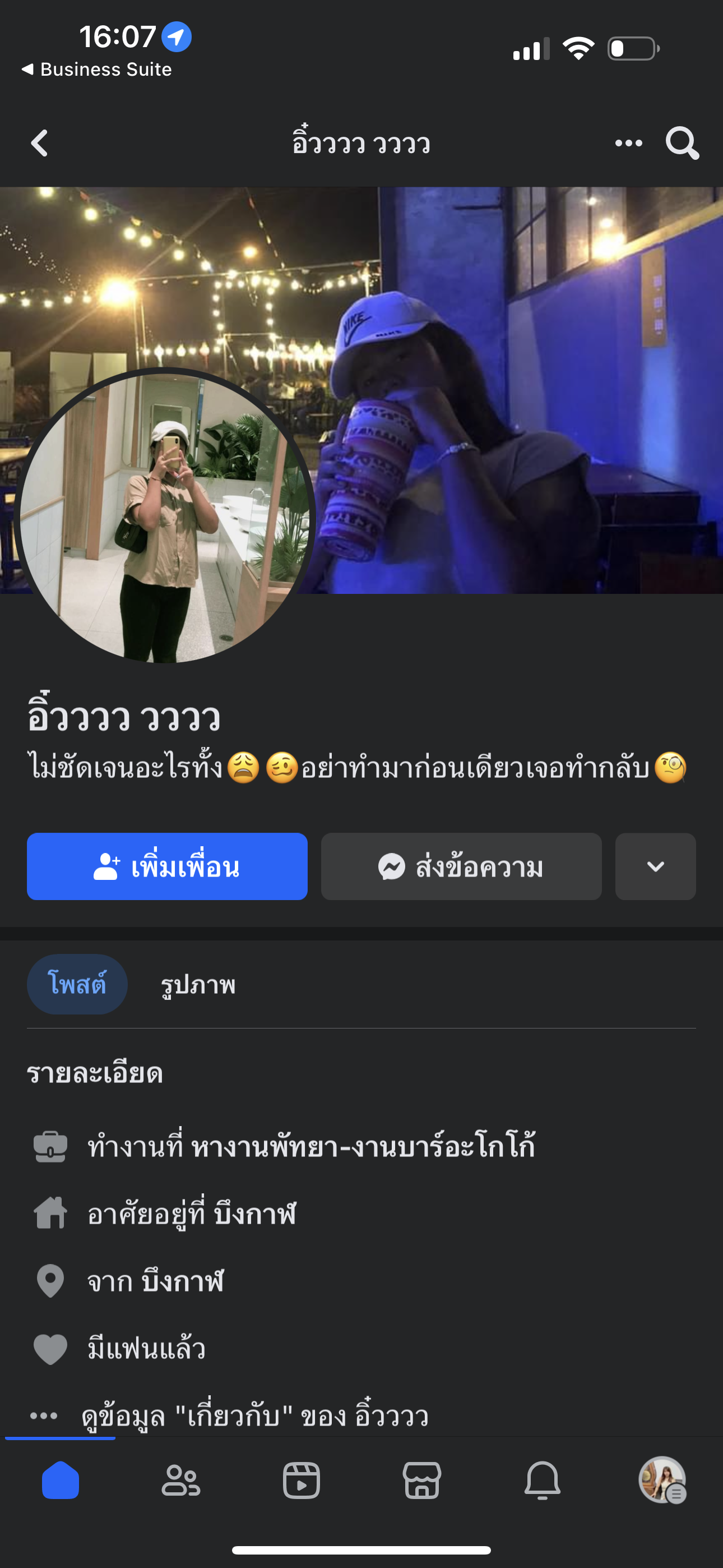The image size is (723, 1568).
Task: Open workplace หางานพัทยา-งานบาร์อะโกโก้
Action: click(363, 1146)
